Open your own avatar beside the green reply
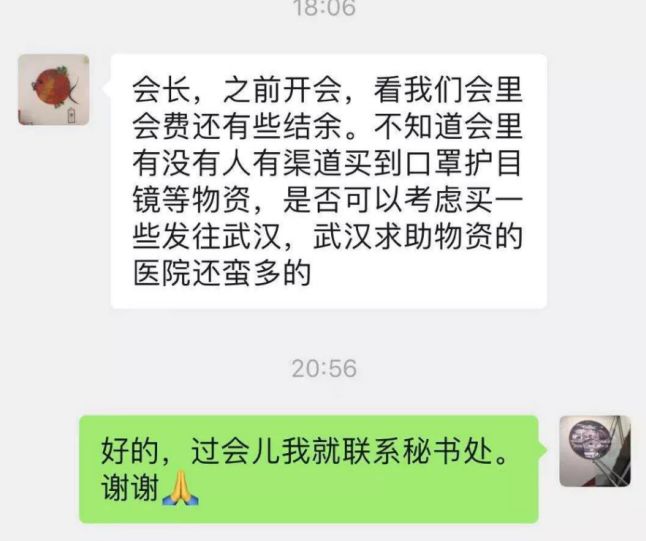This screenshot has width=646, height=541. coord(594,451)
